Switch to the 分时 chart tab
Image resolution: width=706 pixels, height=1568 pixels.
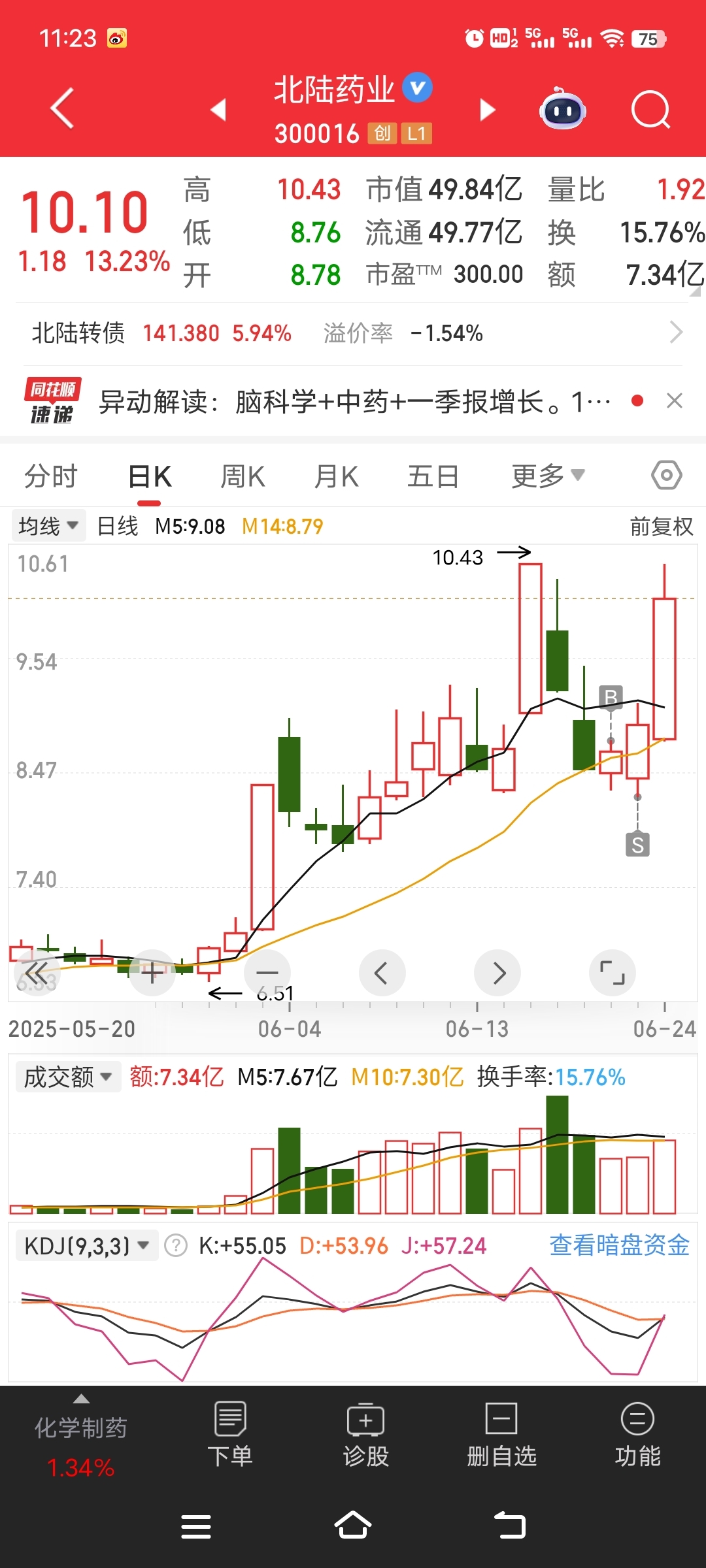pos(50,476)
